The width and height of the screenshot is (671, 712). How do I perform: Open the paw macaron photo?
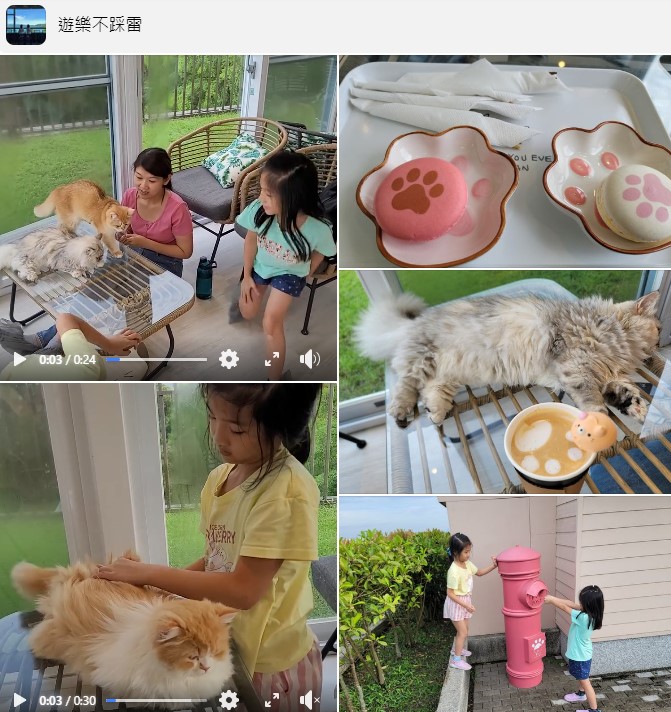coord(505,160)
